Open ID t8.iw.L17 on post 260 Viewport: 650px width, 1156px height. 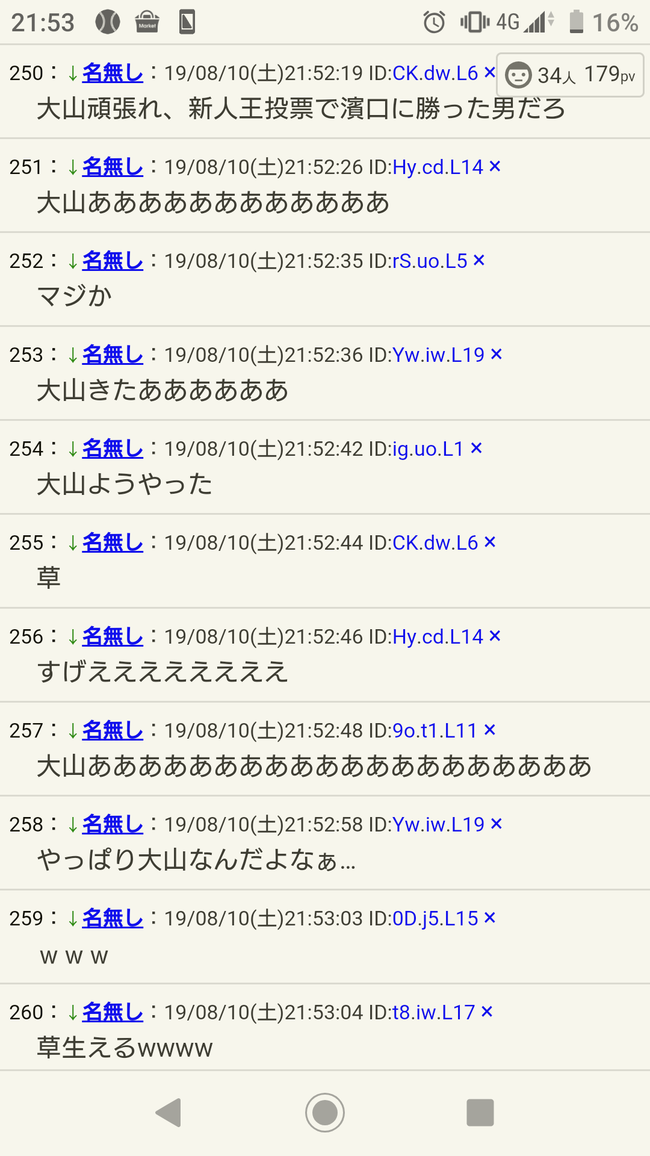point(433,1013)
